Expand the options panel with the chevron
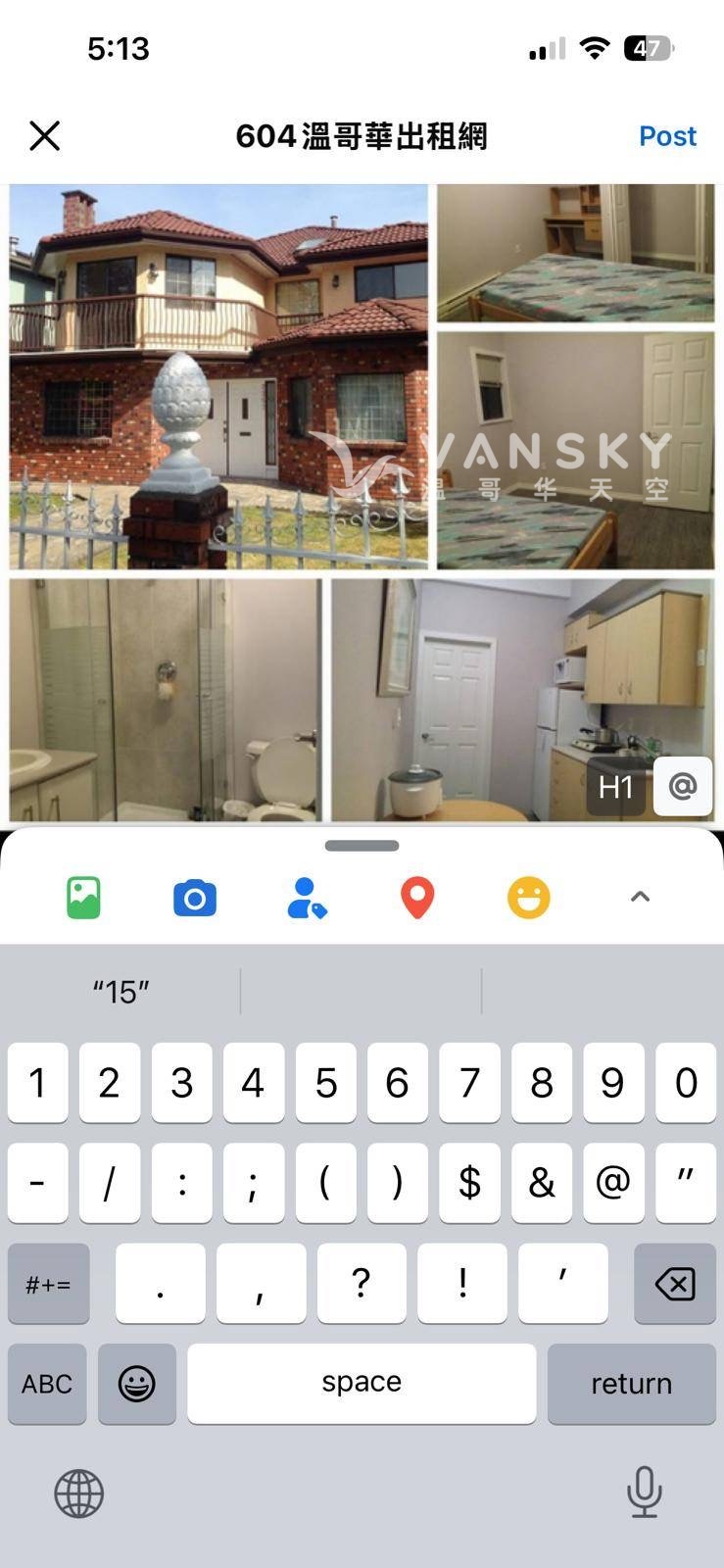This screenshot has height=1568, width=724. point(640,897)
